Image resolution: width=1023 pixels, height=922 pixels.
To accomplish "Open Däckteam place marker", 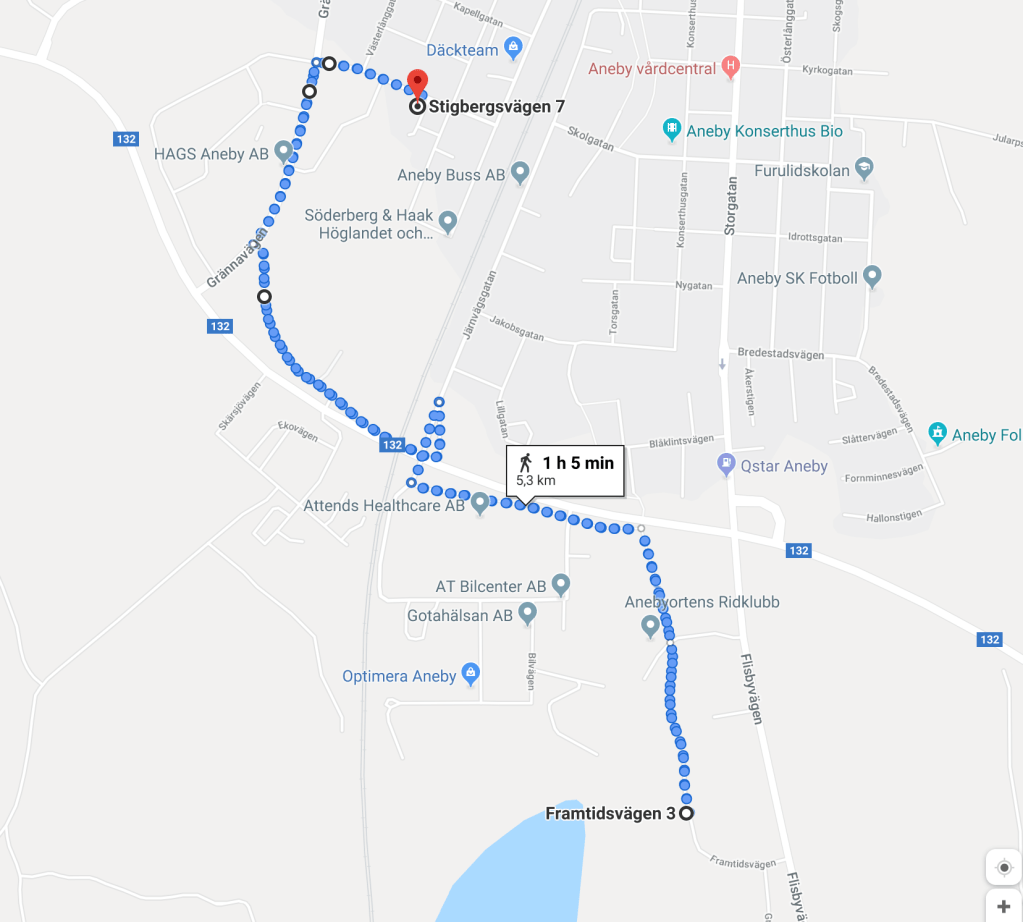I will [x=513, y=46].
